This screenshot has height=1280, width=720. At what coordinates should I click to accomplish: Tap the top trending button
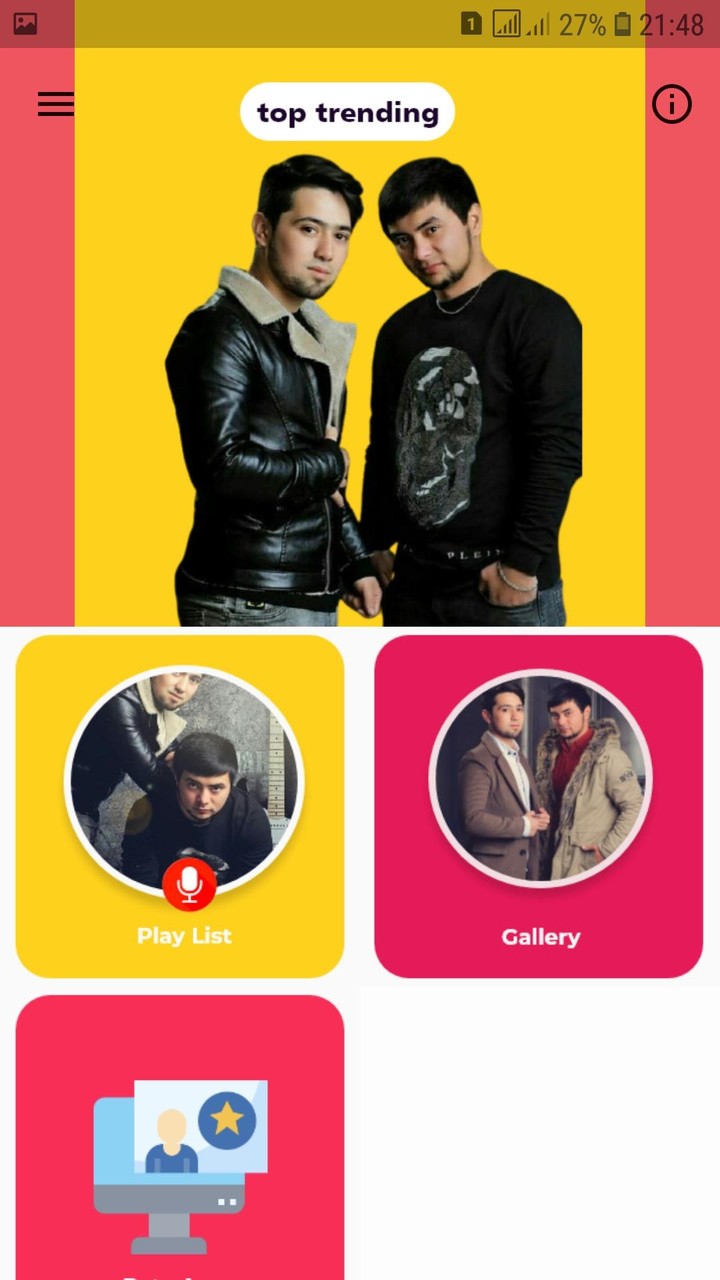click(x=347, y=112)
